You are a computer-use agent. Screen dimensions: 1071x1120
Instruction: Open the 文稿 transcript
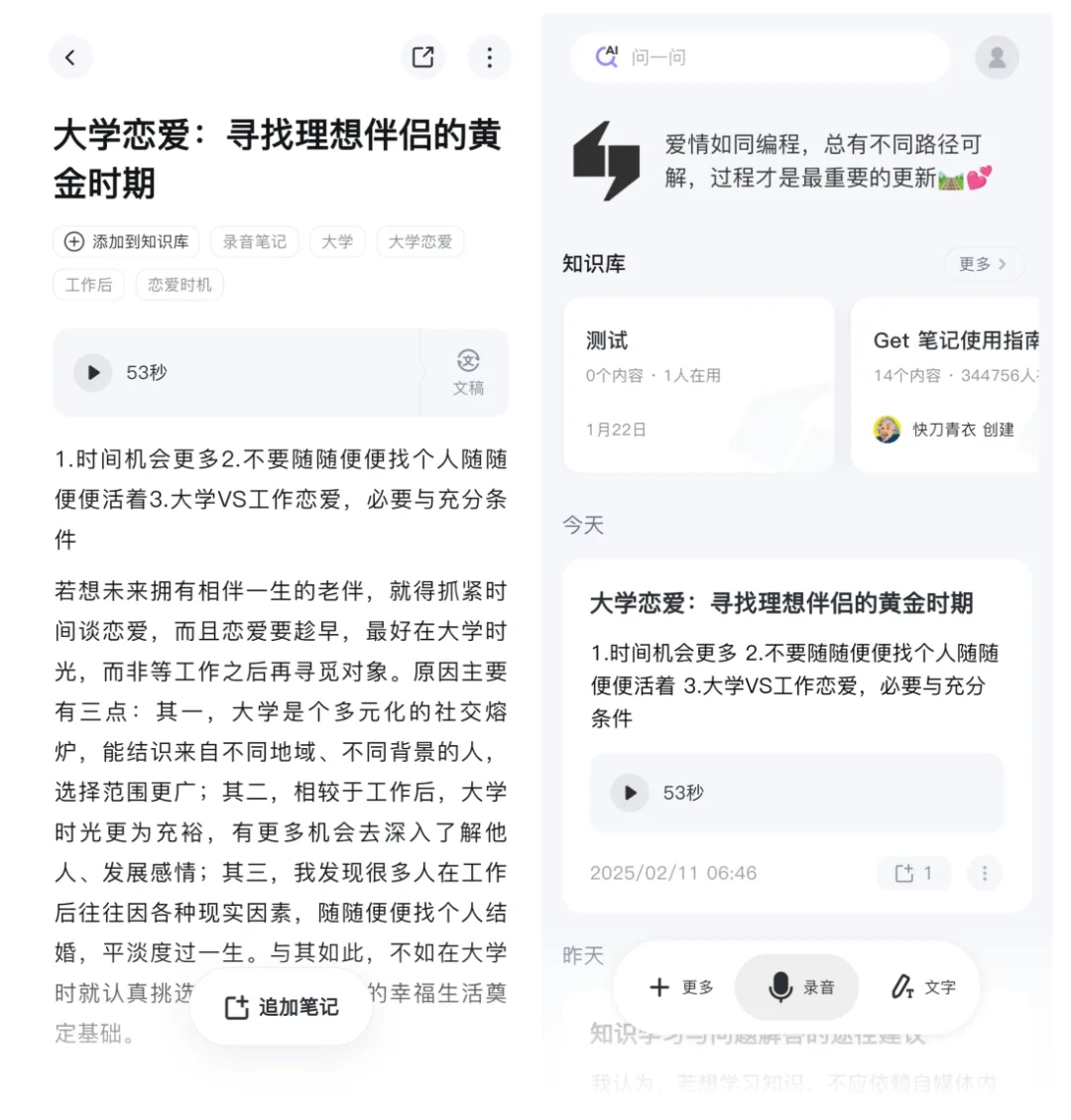[468, 372]
